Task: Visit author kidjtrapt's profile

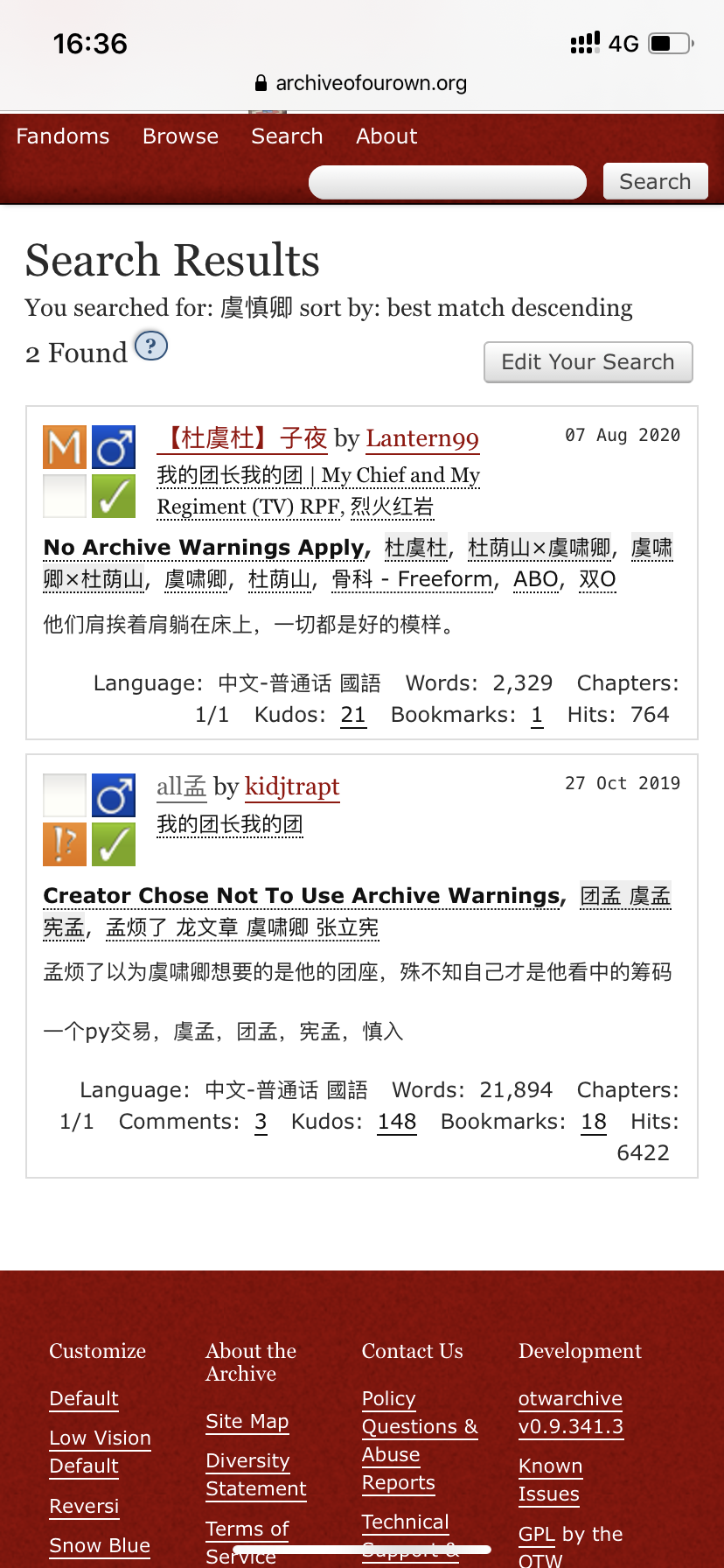Action: pyautogui.click(x=292, y=787)
